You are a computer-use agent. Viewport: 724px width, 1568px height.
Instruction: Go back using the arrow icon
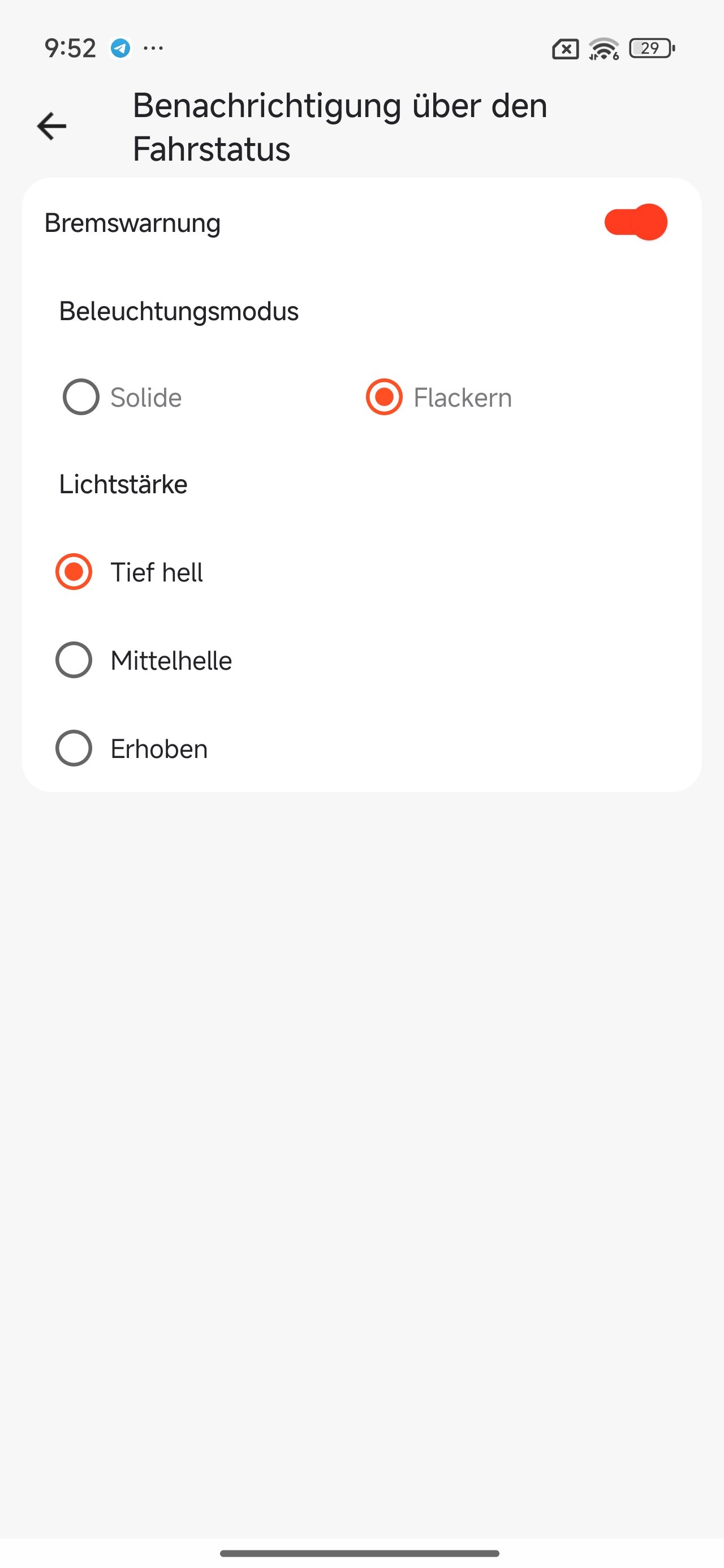pyautogui.click(x=52, y=127)
